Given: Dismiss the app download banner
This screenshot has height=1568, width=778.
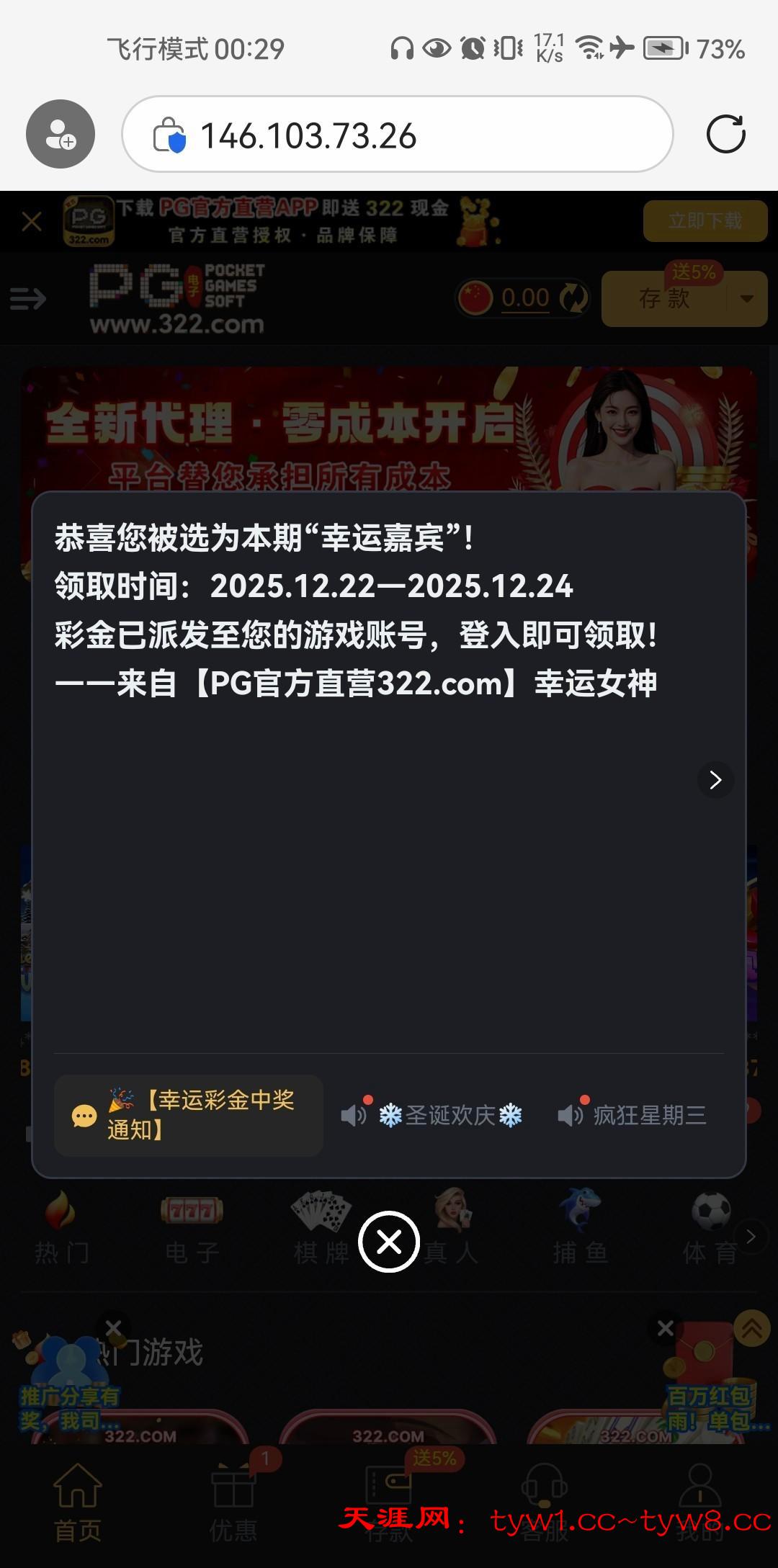Looking at the screenshot, I should tap(32, 222).
